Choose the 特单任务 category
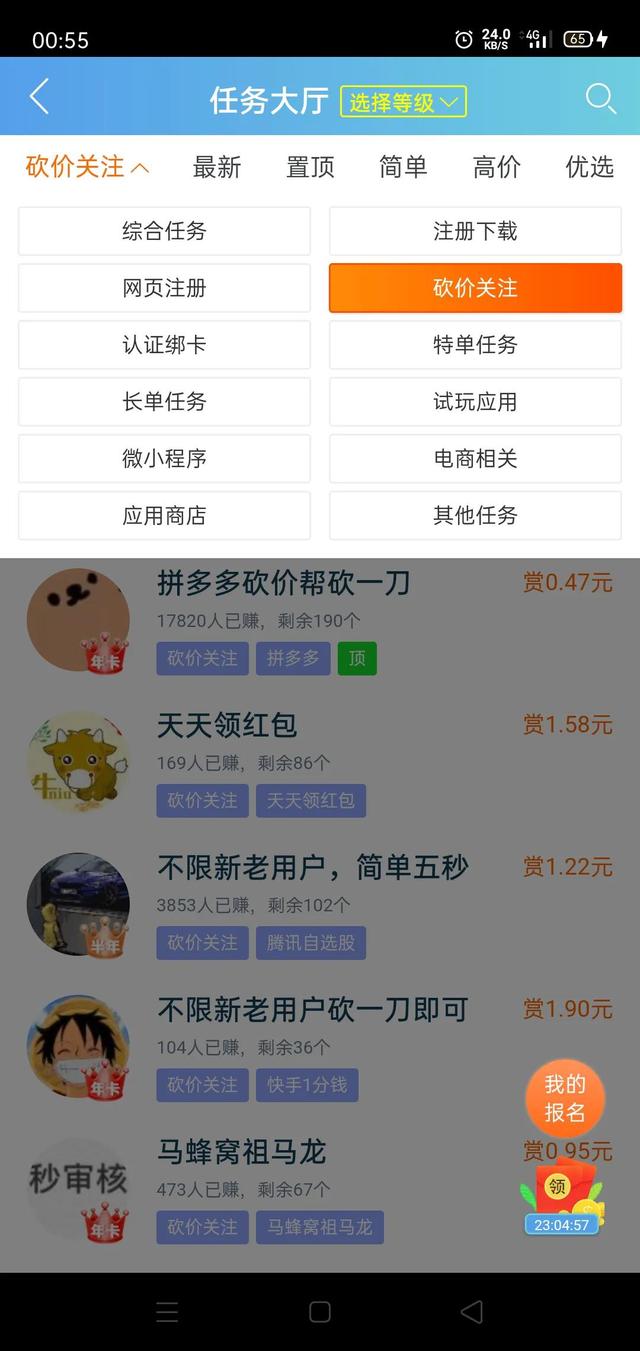The image size is (640, 1351). 475,345
